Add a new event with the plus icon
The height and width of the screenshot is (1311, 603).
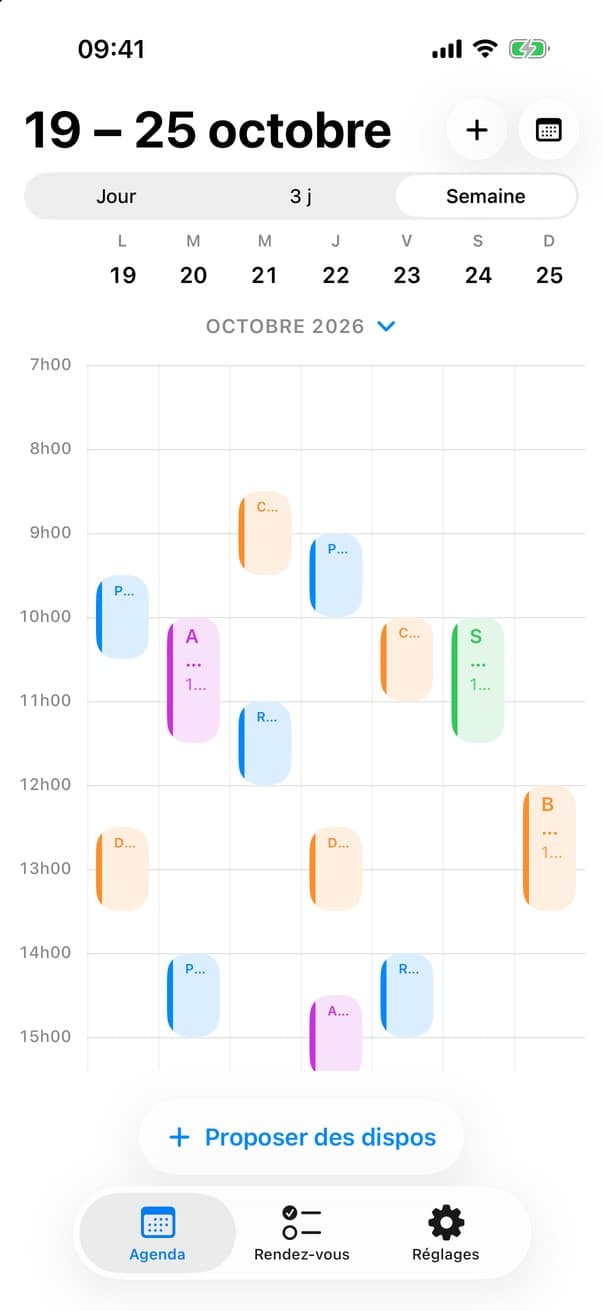[x=477, y=130]
